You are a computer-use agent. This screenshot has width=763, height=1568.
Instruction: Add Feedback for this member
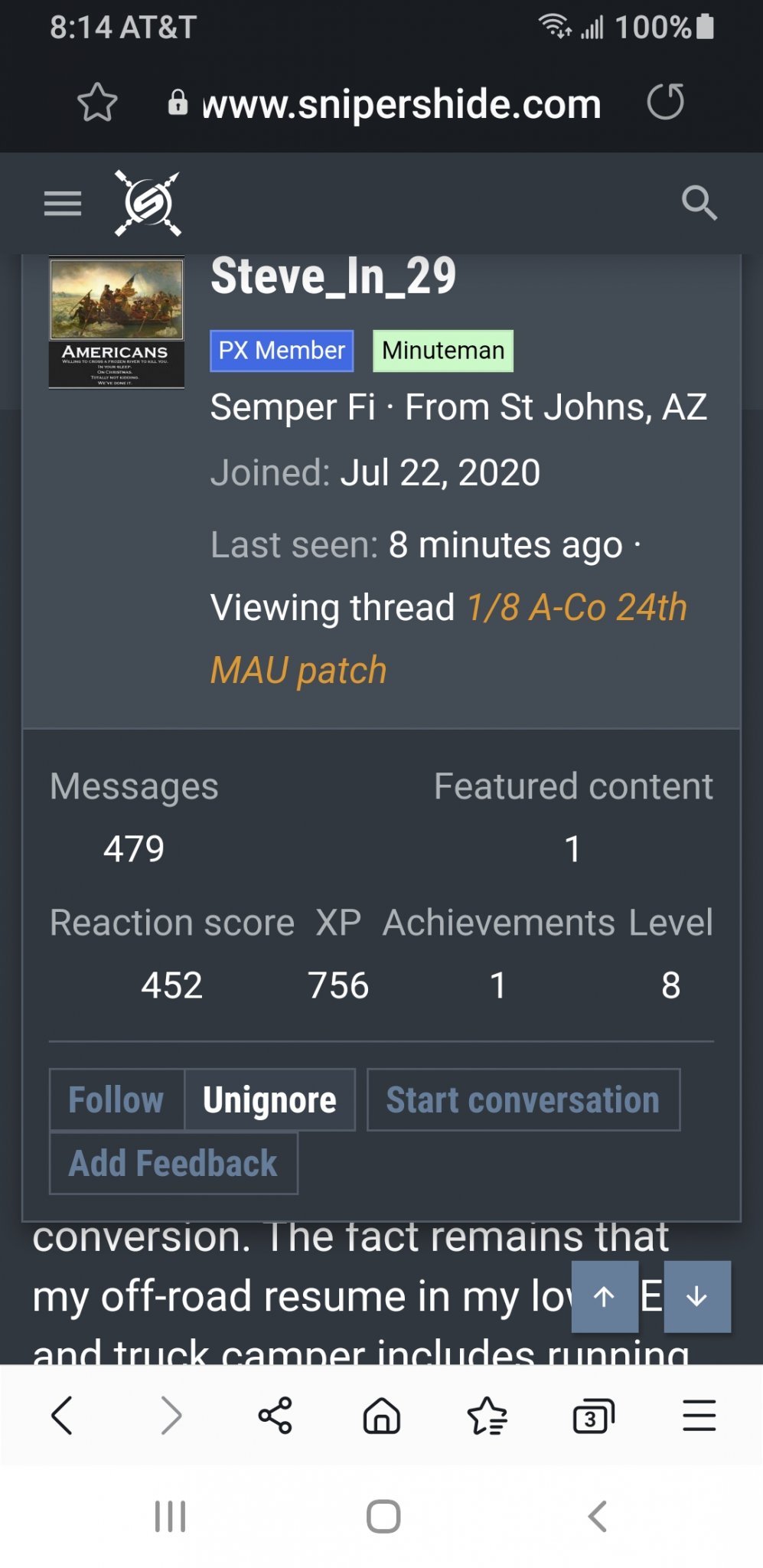coord(173,1163)
